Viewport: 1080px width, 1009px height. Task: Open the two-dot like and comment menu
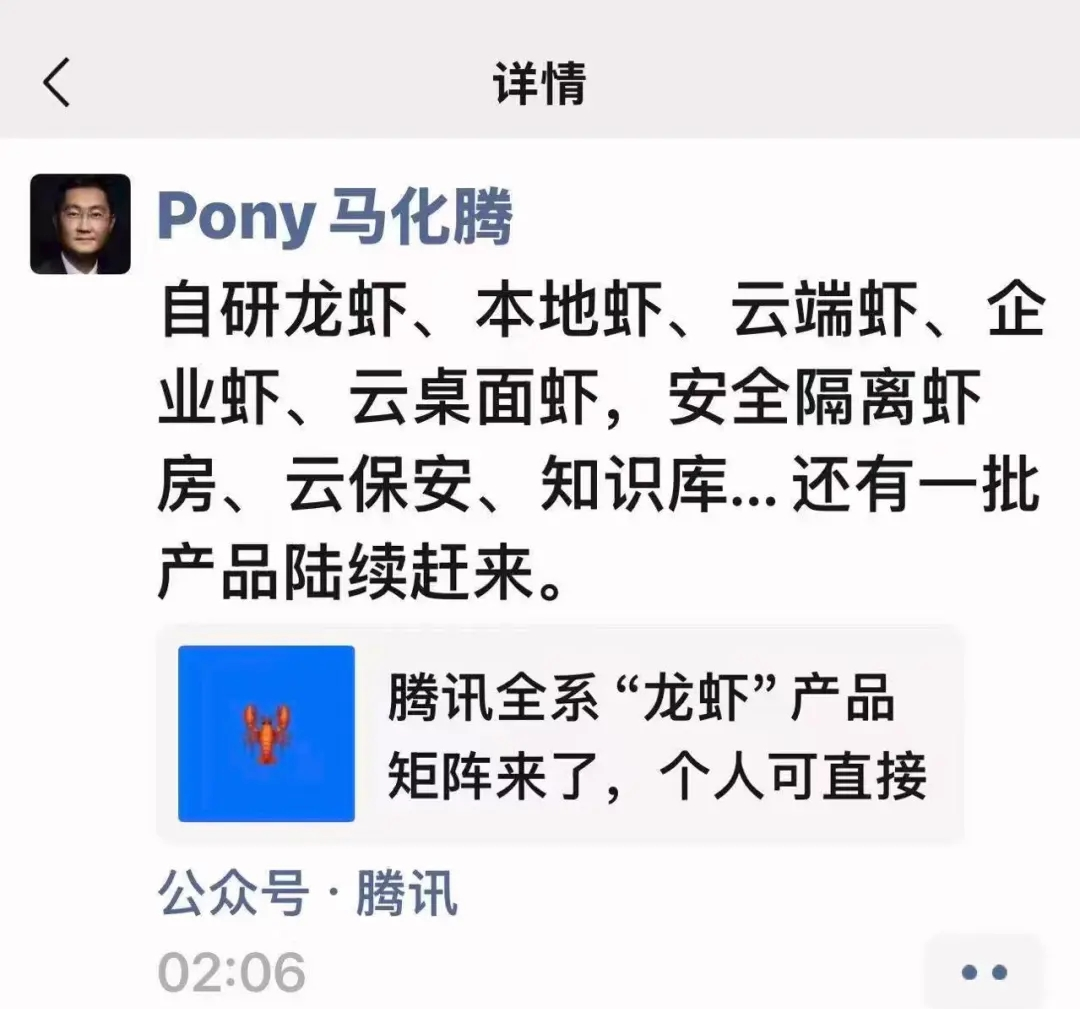tap(983, 971)
